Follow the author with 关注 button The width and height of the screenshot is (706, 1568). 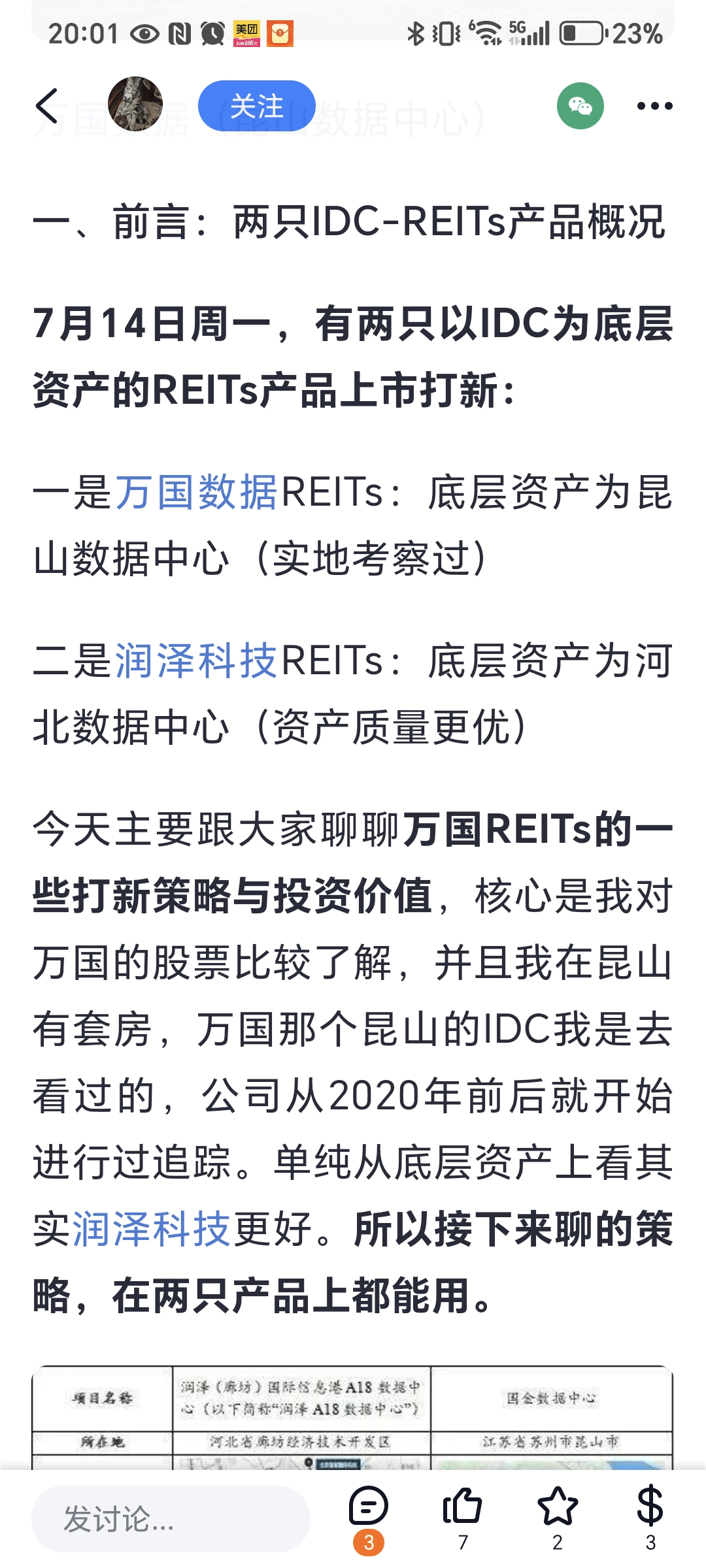[x=256, y=106]
